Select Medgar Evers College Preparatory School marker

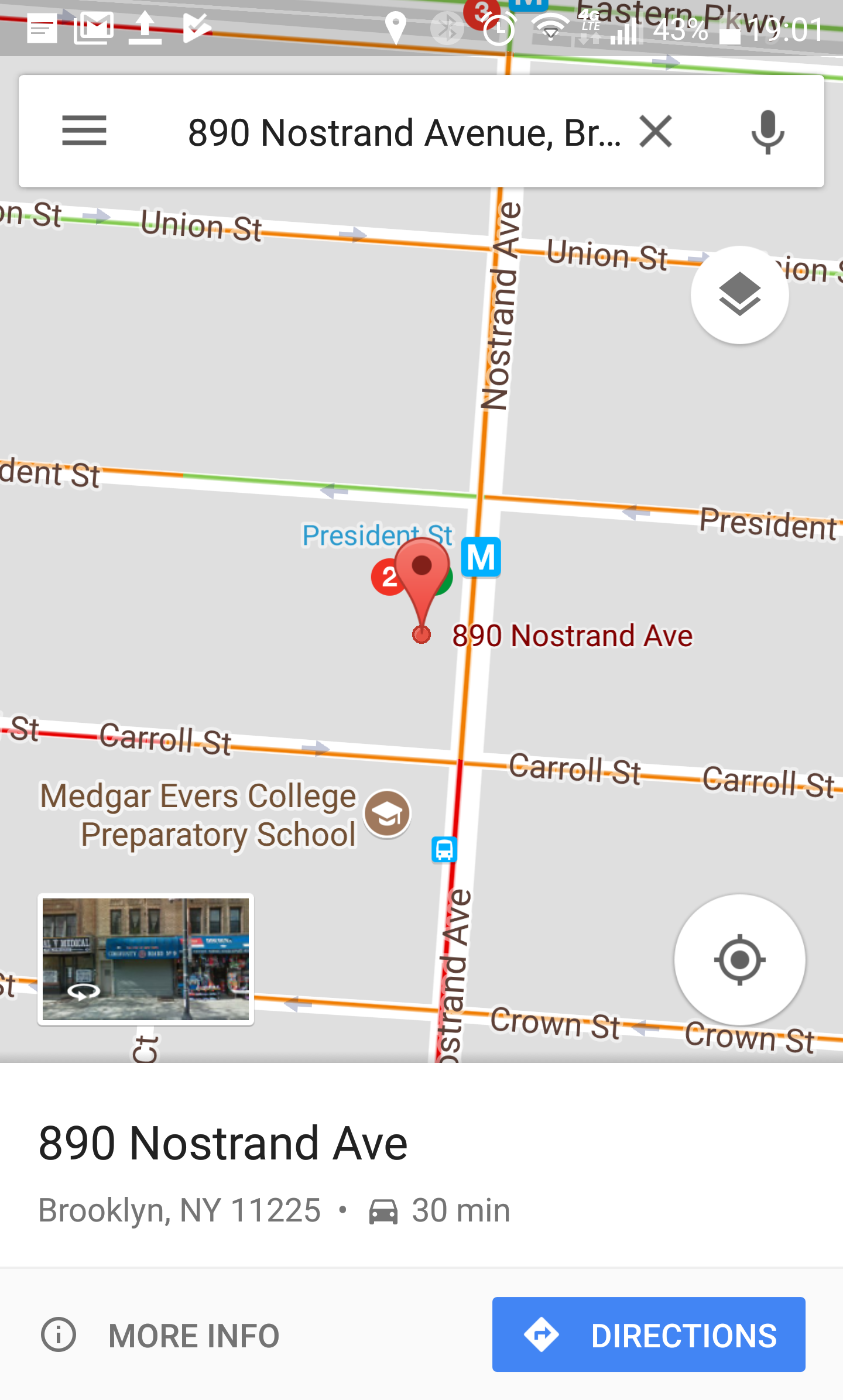pyautogui.click(x=387, y=814)
